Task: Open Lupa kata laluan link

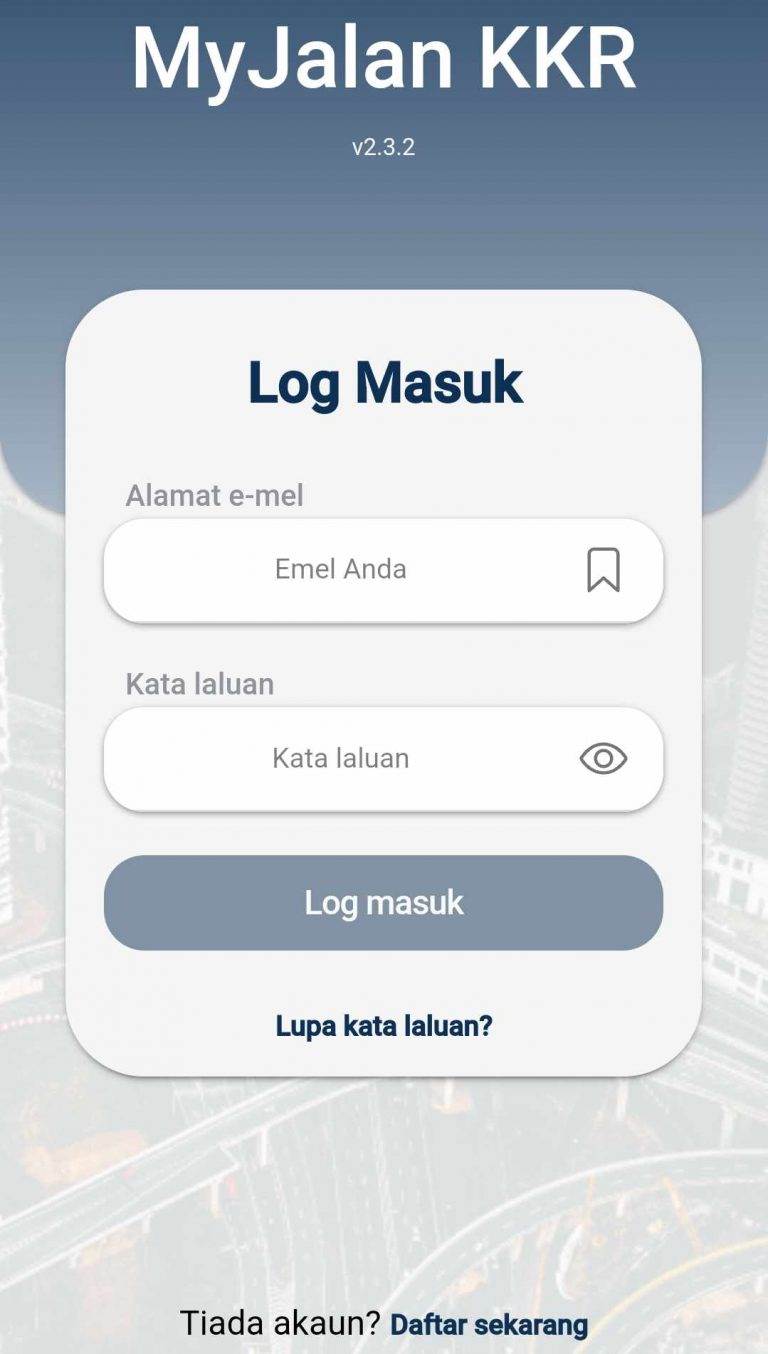Action: [384, 1026]
